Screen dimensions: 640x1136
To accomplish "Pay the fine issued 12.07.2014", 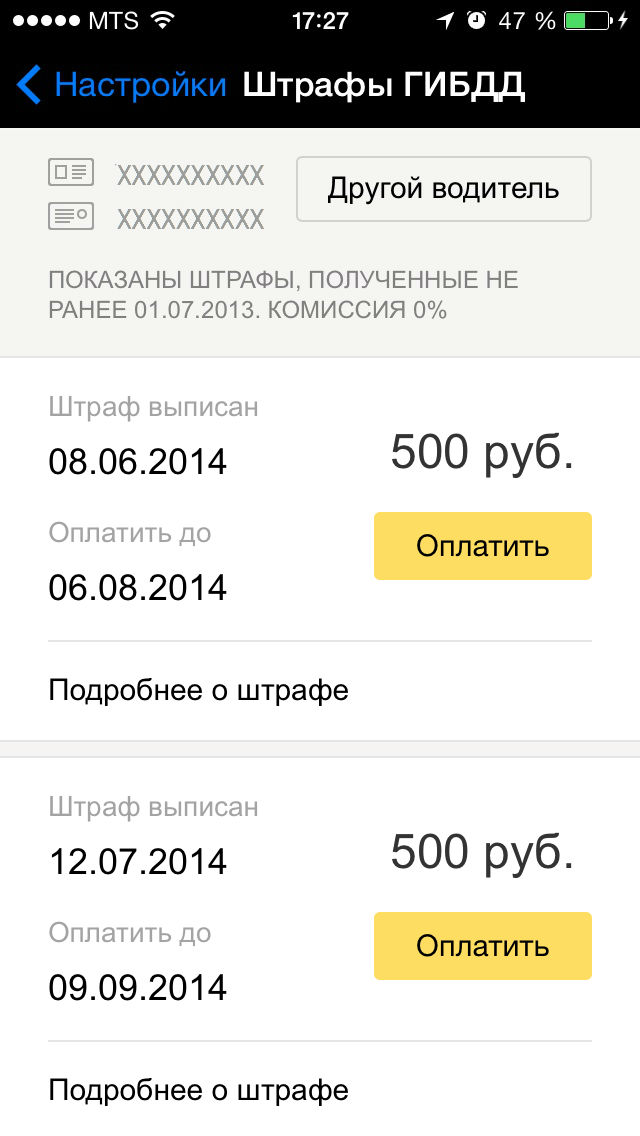I will tap(482, 945).
